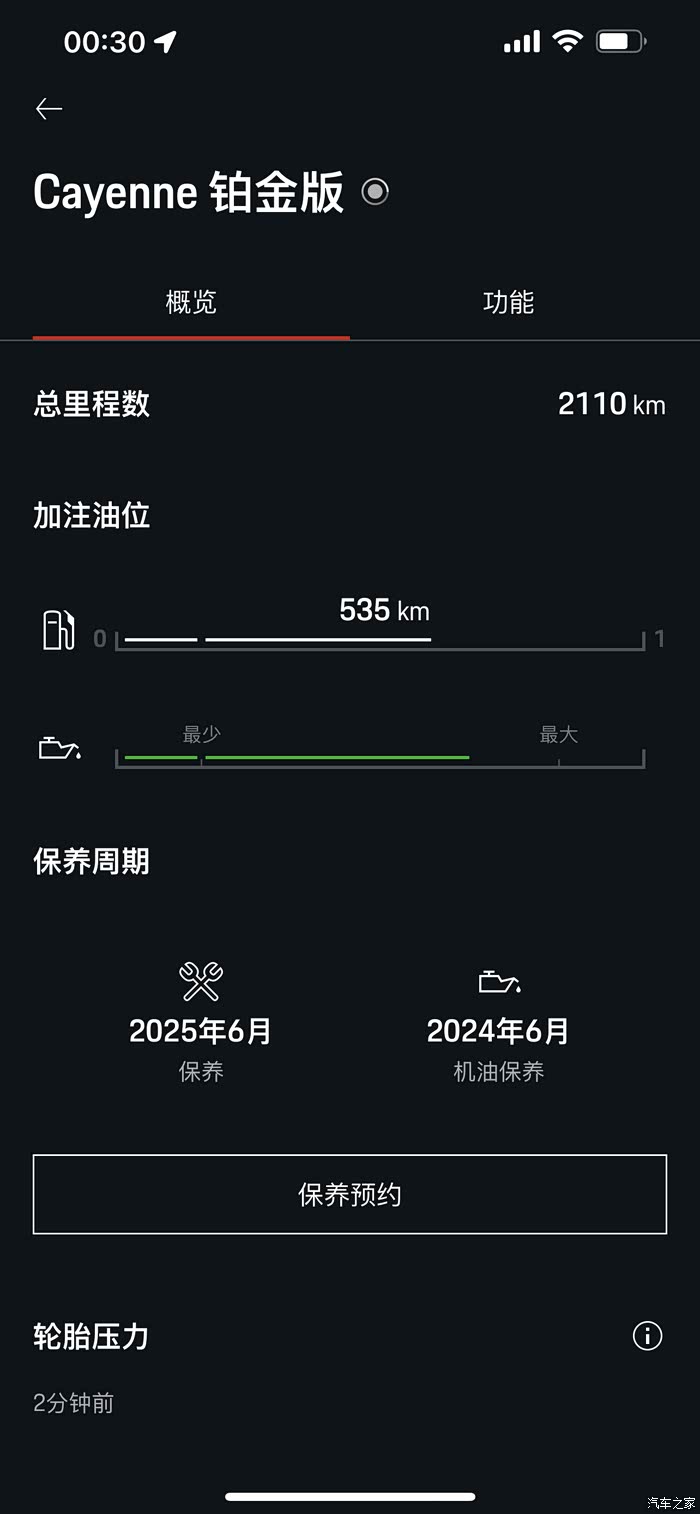
Task: Open the tire pressure info icon
Action: (x=647, y=1335)
